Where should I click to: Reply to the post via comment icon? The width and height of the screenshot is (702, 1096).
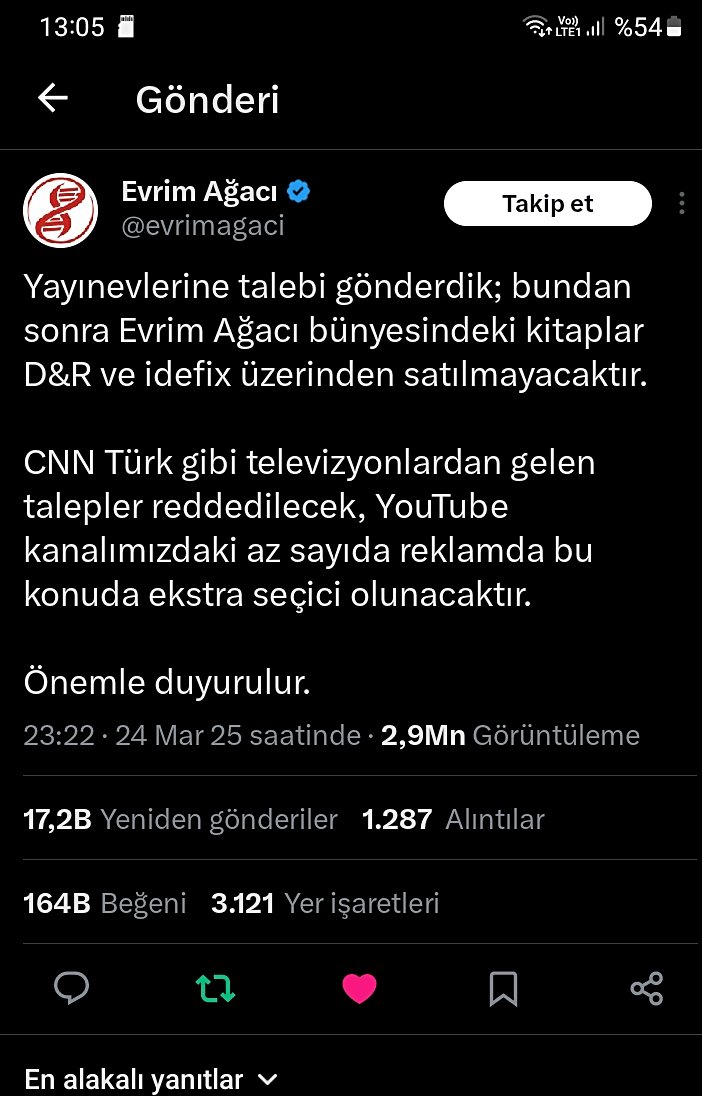(71, 989)
